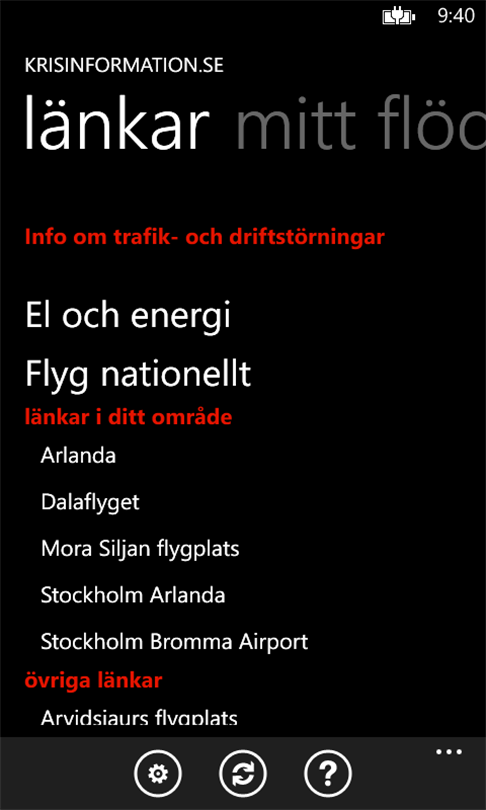
Task: Open Dalaflyget link
Action: (90, 503)
